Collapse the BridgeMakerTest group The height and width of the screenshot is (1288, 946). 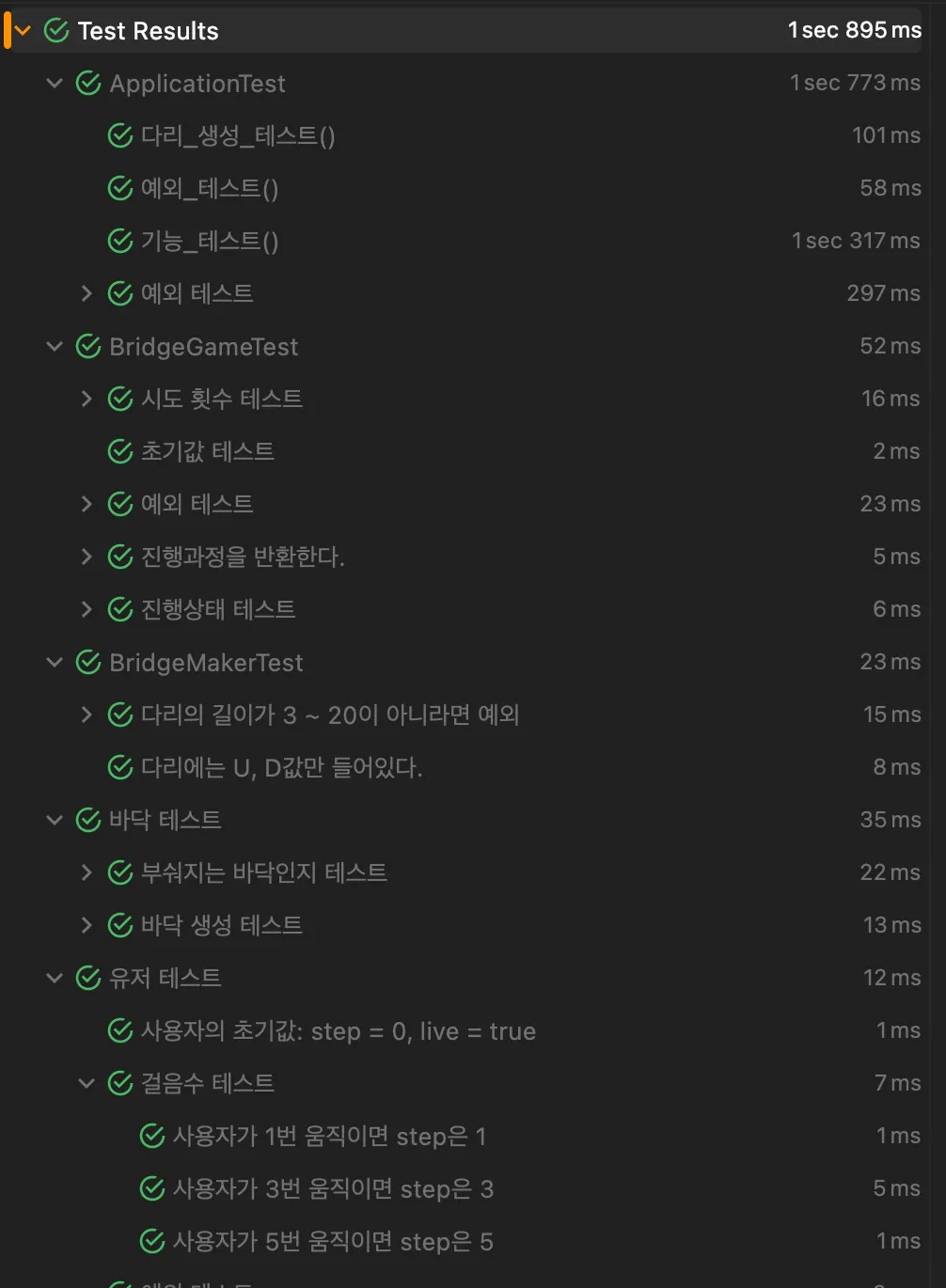pos(55,663)
